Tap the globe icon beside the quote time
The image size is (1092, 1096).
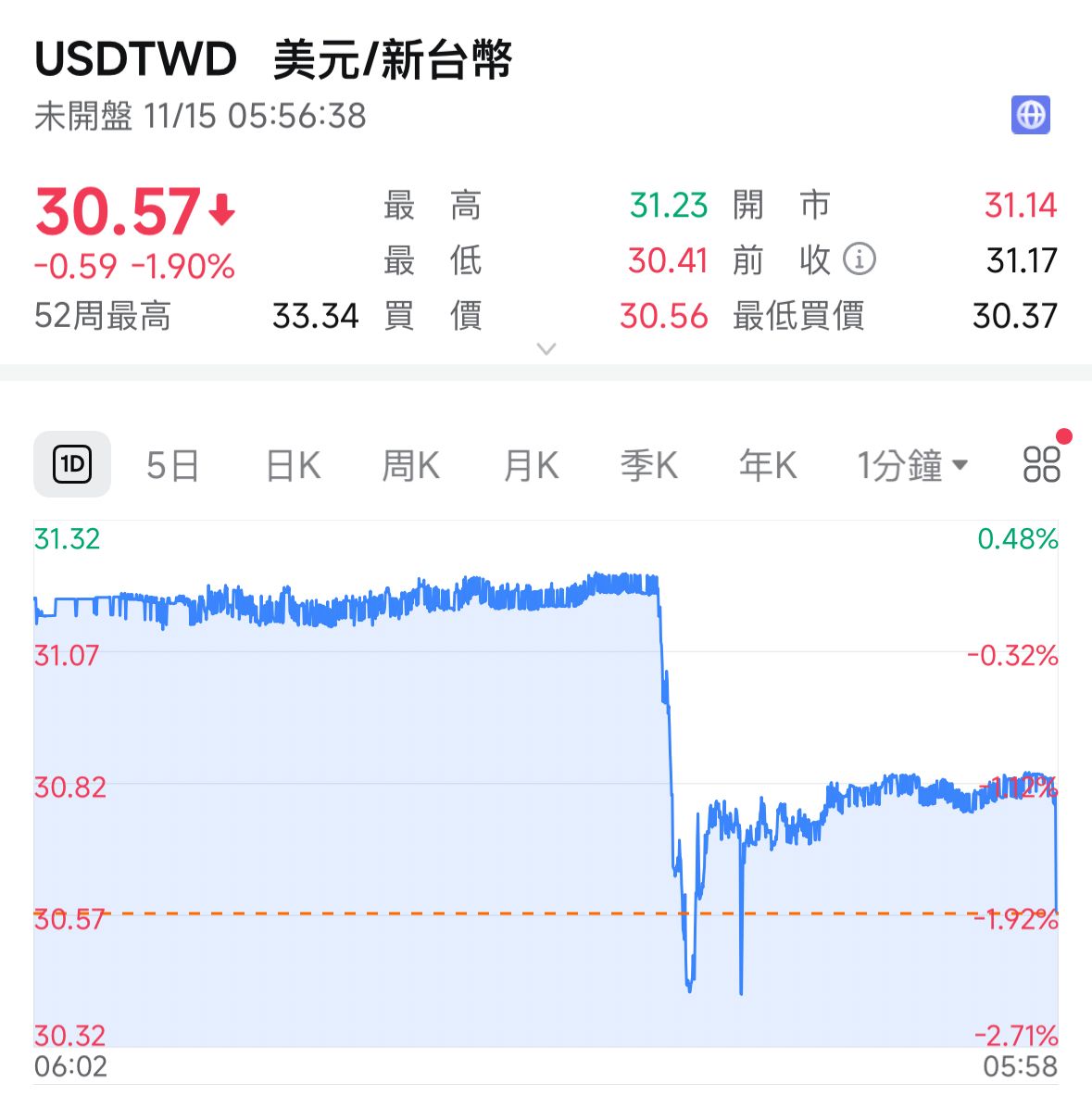click(x=1030, y=116)
